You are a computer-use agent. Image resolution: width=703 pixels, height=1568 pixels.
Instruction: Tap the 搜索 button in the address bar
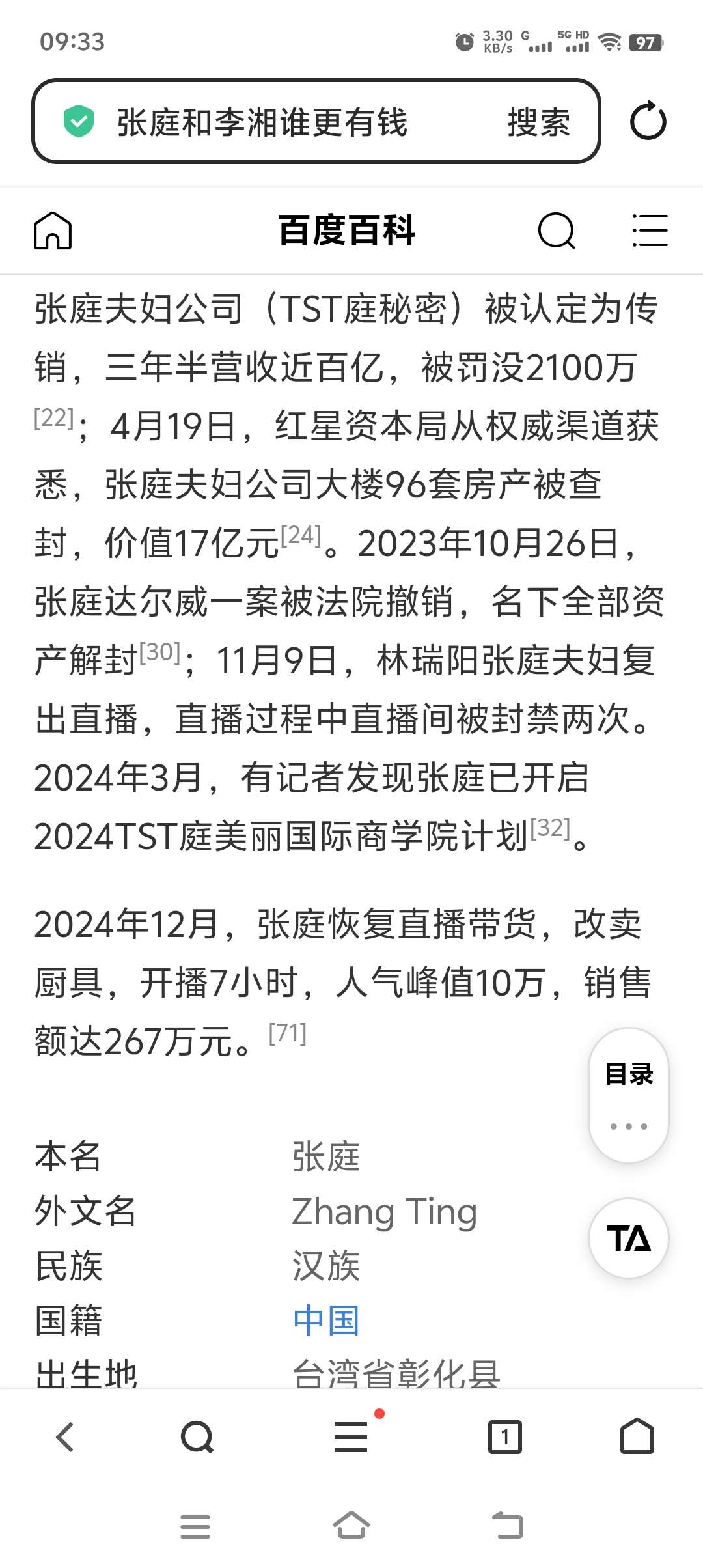point(538,122)
